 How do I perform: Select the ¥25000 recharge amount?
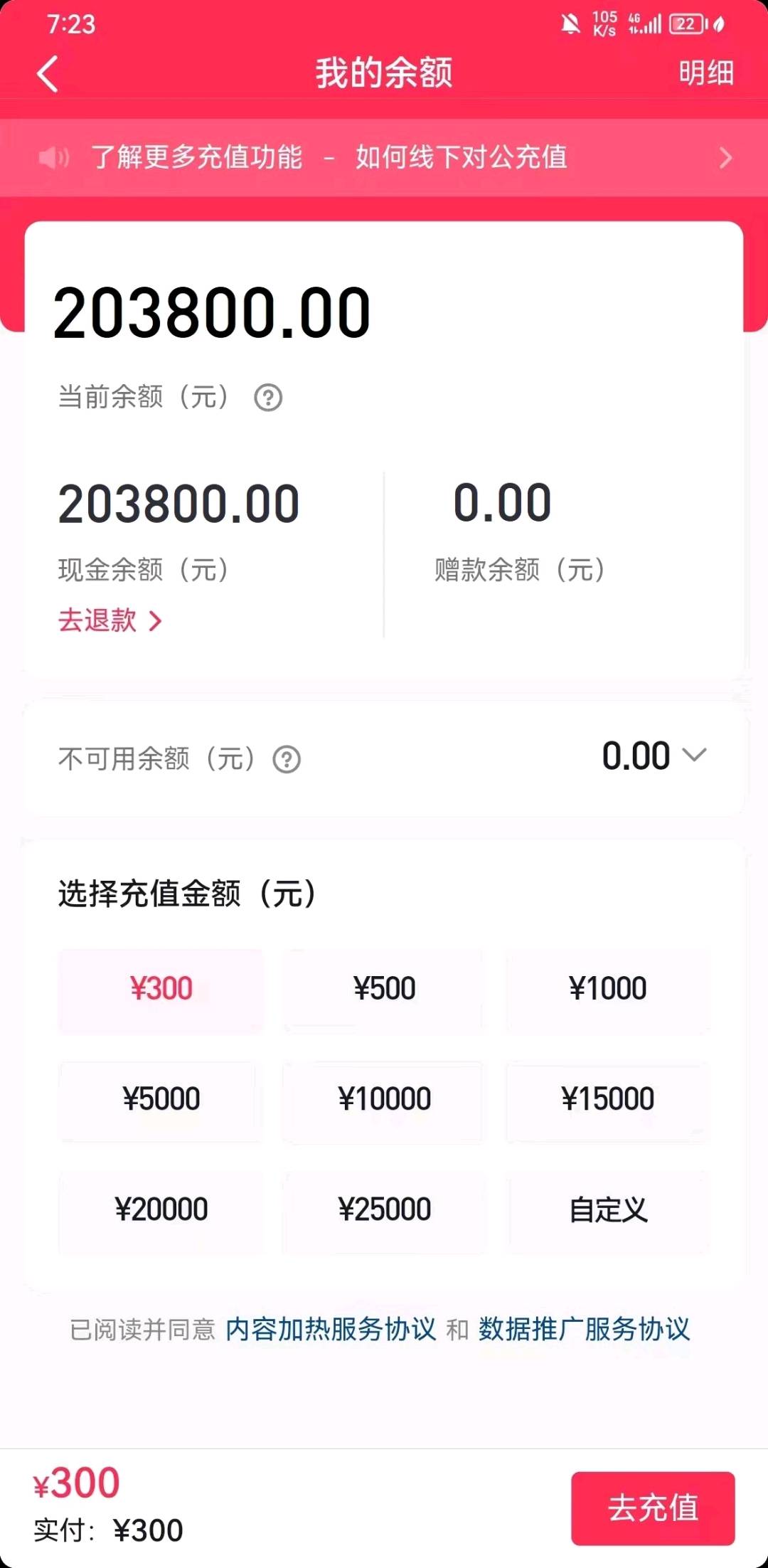[384, 1210]
